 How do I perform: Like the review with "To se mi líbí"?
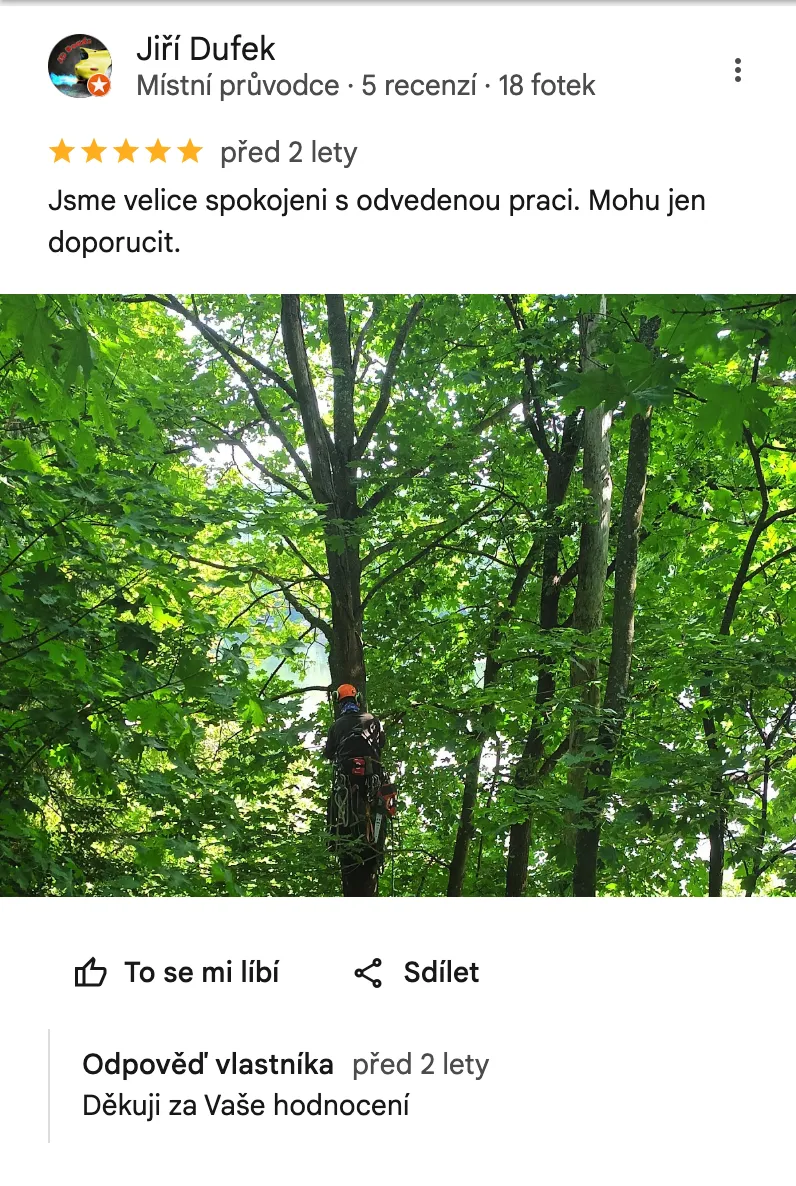(177, 972)
